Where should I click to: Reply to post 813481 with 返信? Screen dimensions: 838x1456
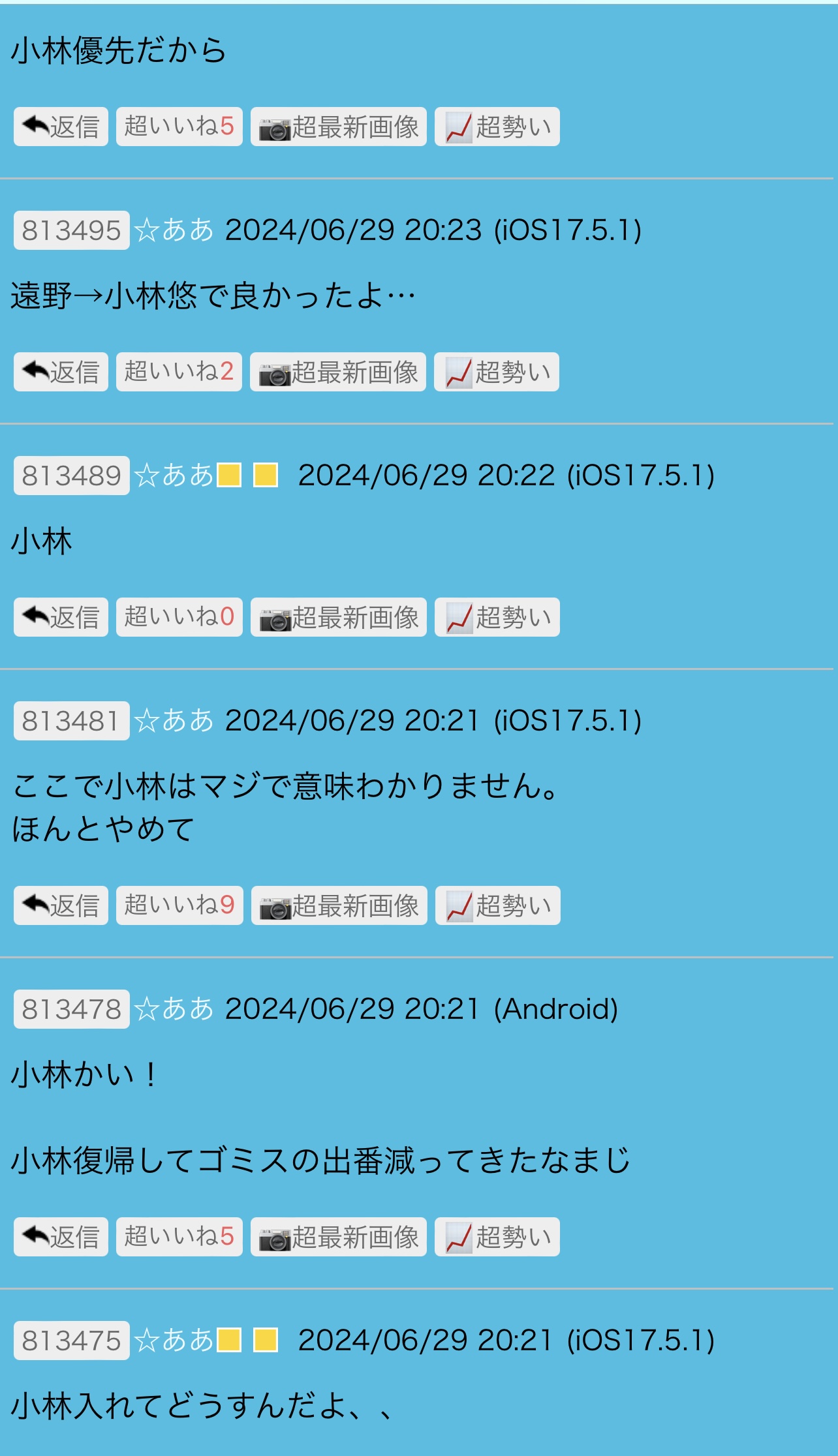point(61,905)
